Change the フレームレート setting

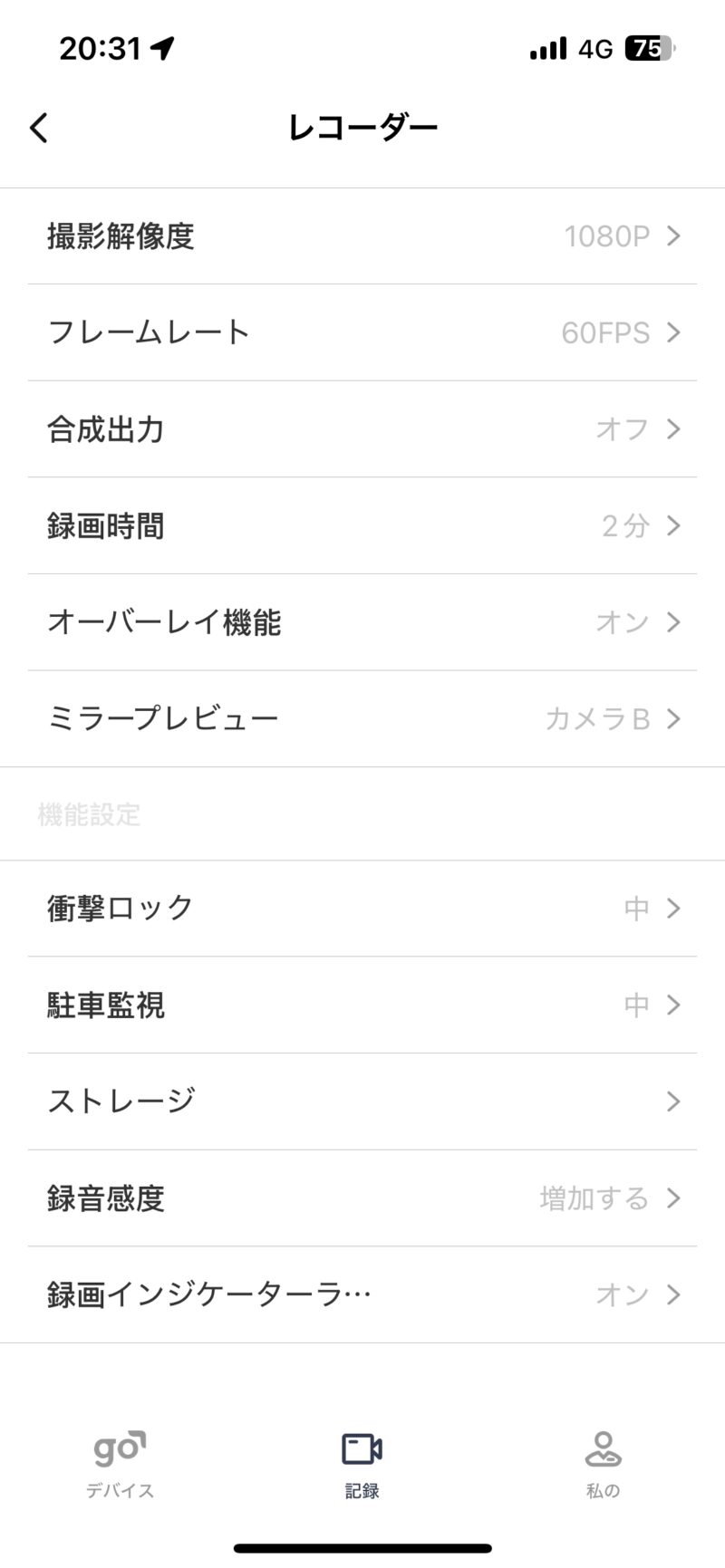(362, 332)
